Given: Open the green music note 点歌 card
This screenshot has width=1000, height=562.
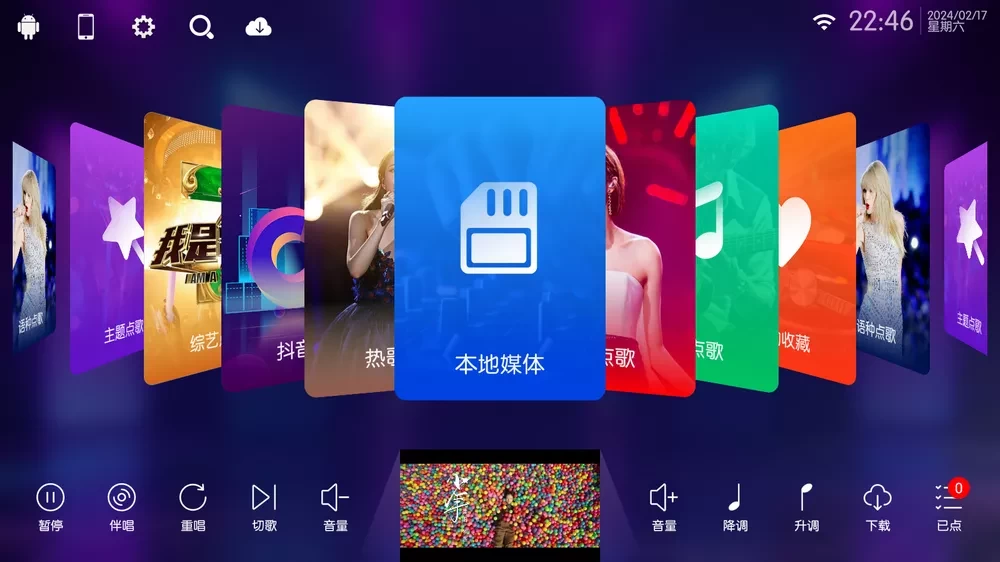Looking at the screenshot, I should (737, 250).
